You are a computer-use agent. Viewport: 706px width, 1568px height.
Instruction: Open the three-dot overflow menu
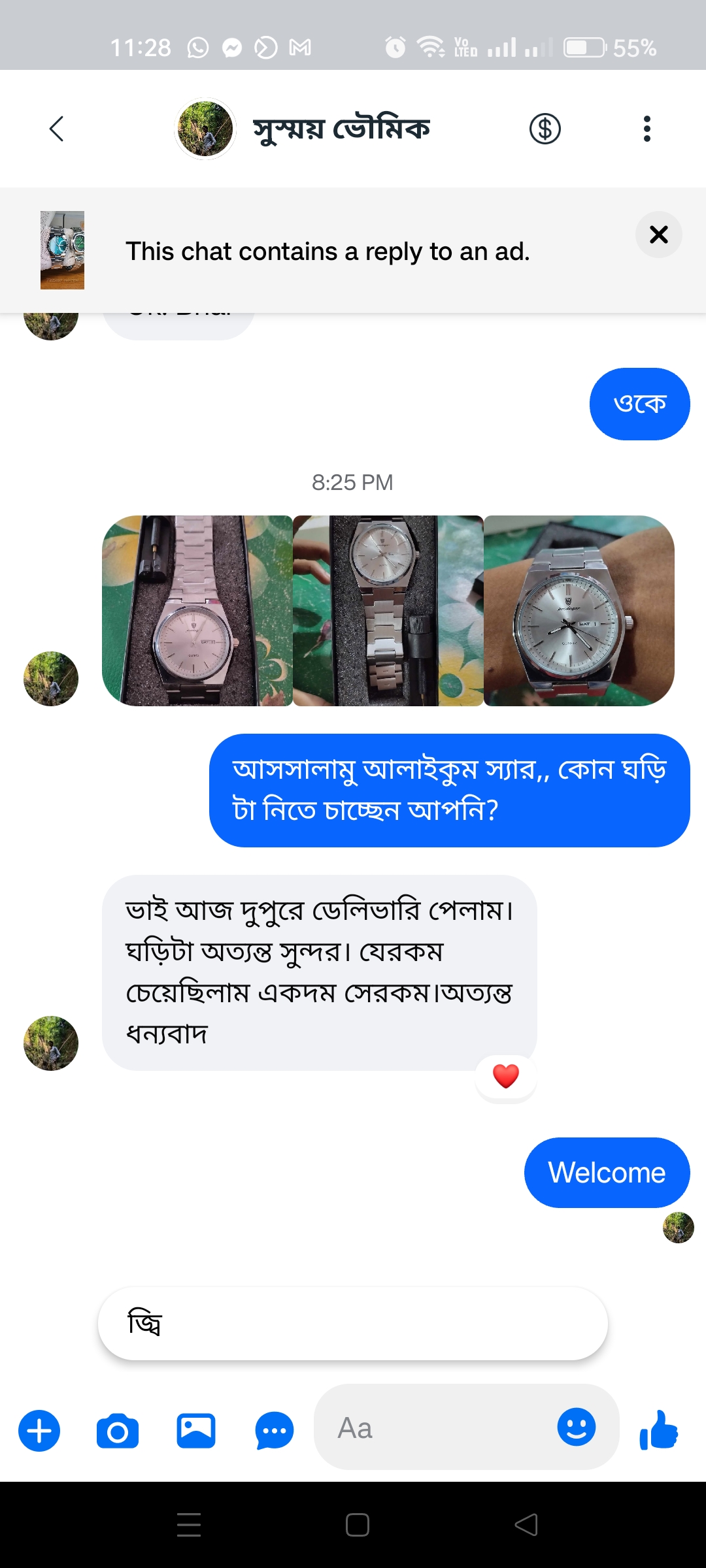tap(647, 129)
